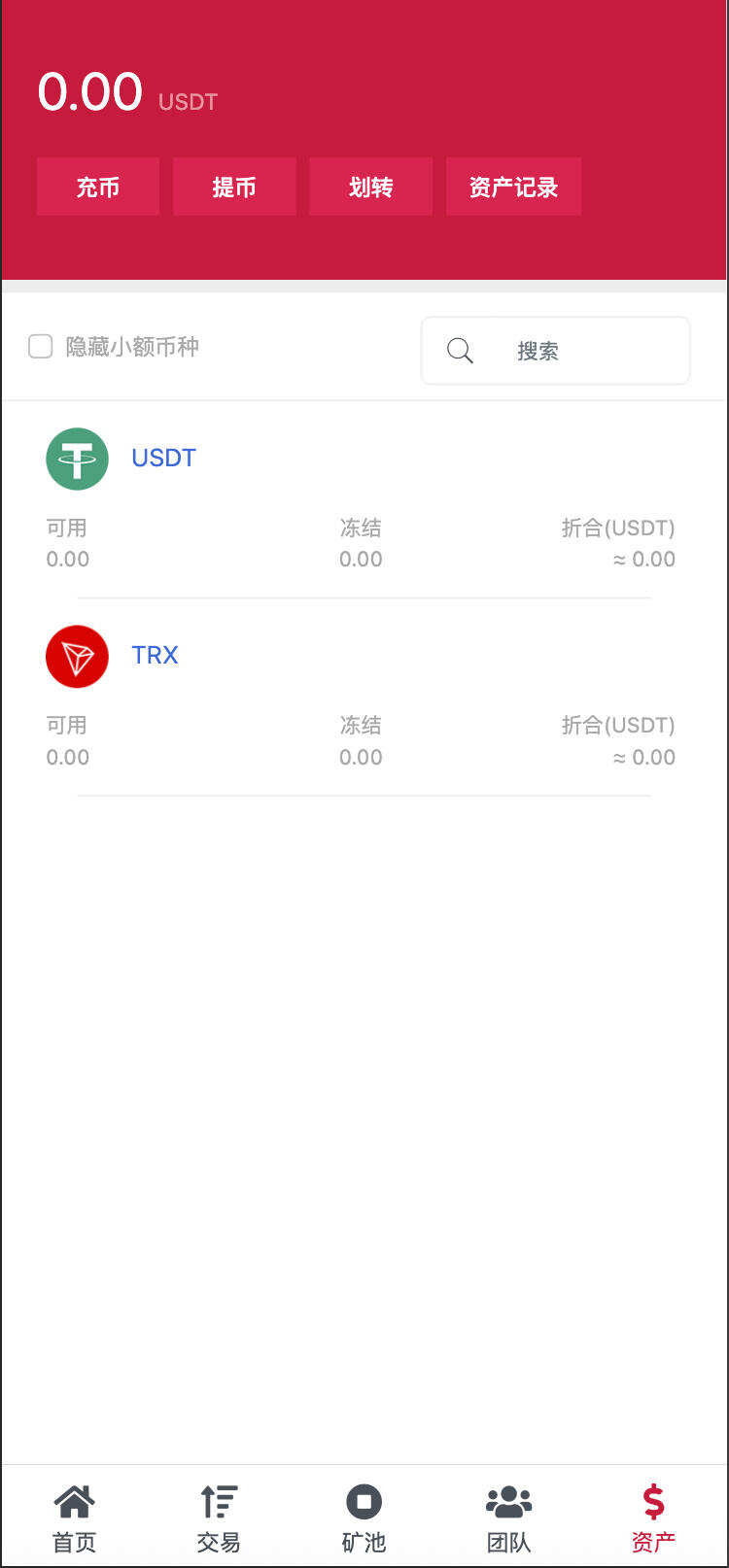Open USDT asset details
This screenshot has height=1568, width=729.
click(x=163, y=458)
